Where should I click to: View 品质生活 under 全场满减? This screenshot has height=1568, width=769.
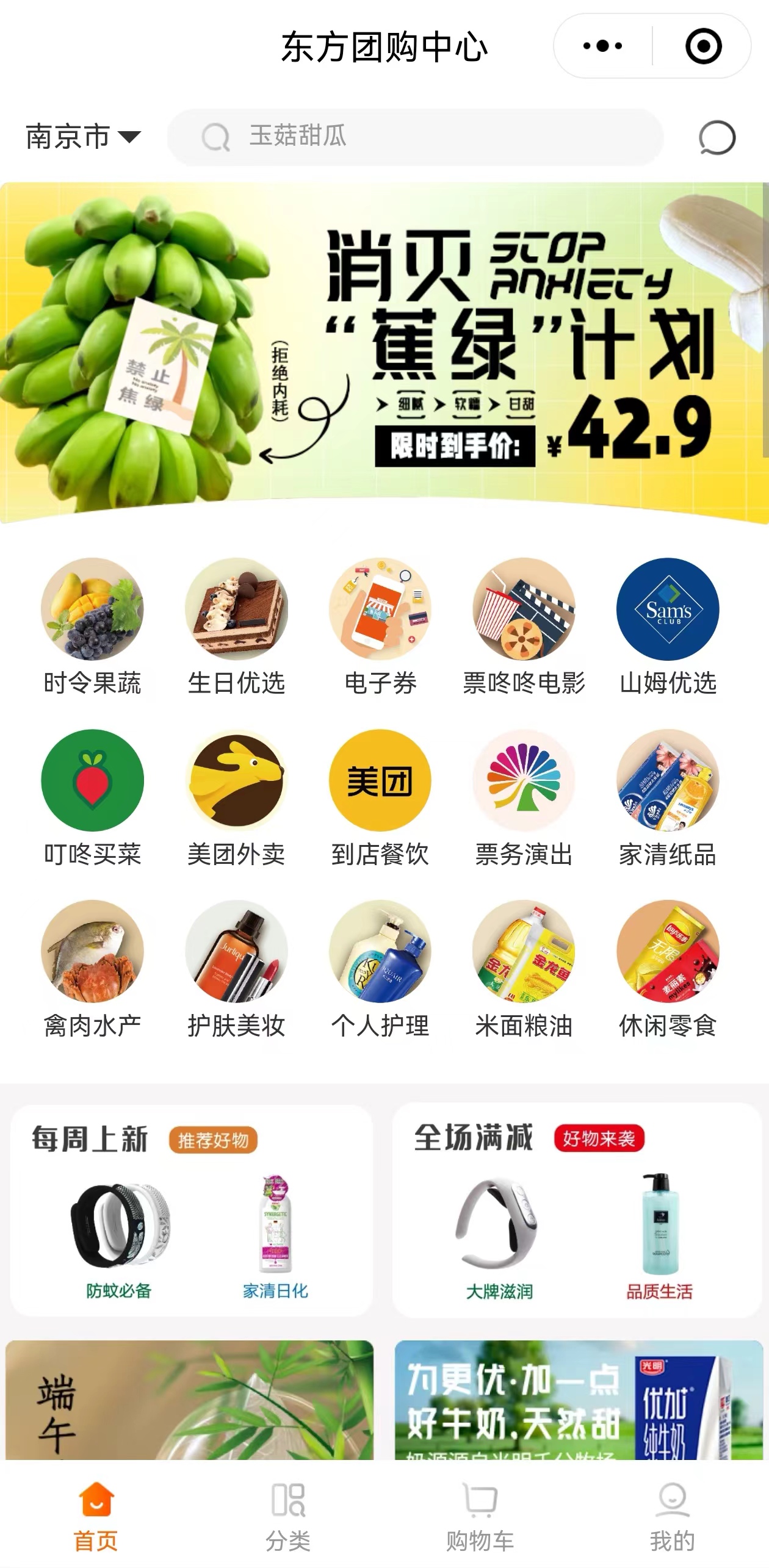[659, 1239]
